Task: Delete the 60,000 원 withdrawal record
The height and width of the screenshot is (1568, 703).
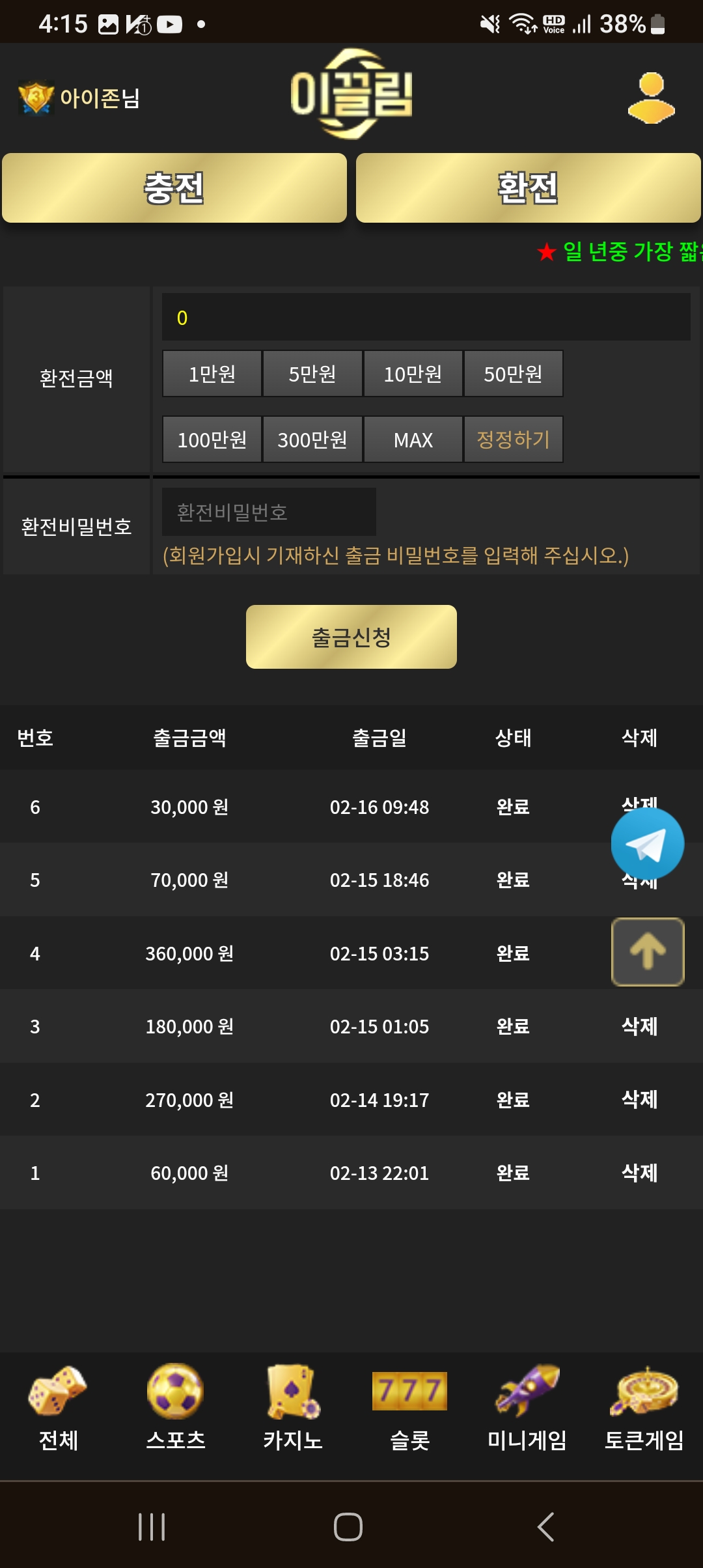Action: point(639,1173)
